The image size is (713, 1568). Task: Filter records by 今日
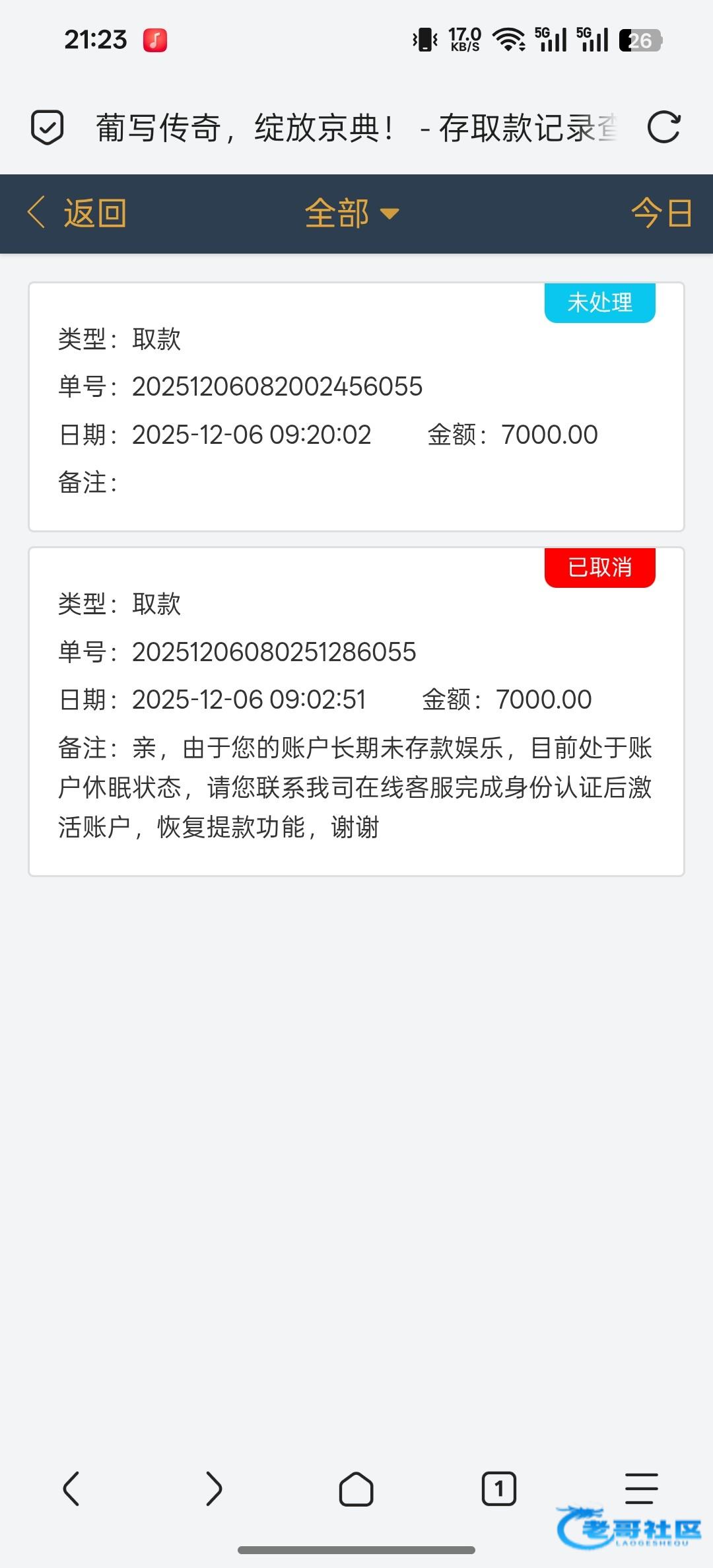[661, 213]
